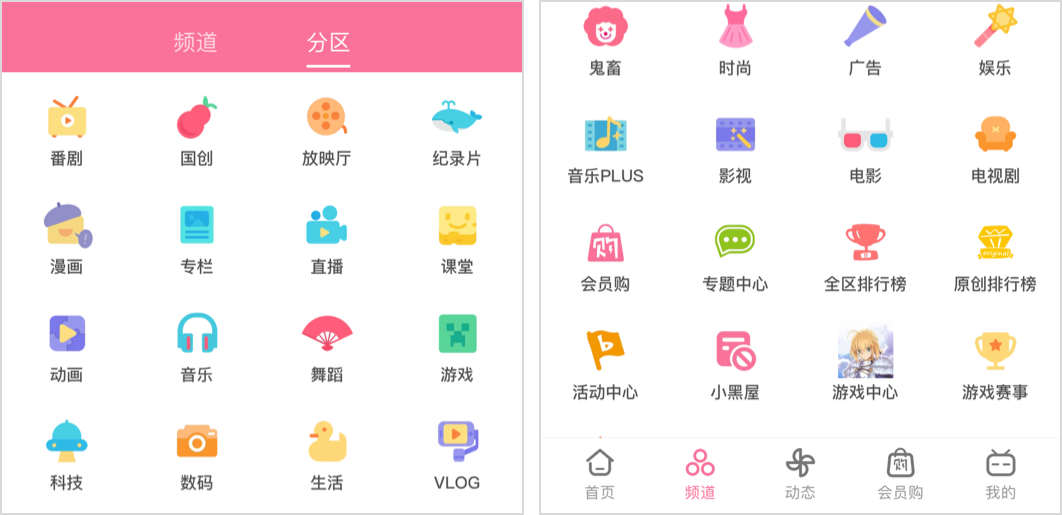This screenshot has height=515, width=1062.
Task: Go to 首页 in bottom navigation
Action: click(600, 474)
